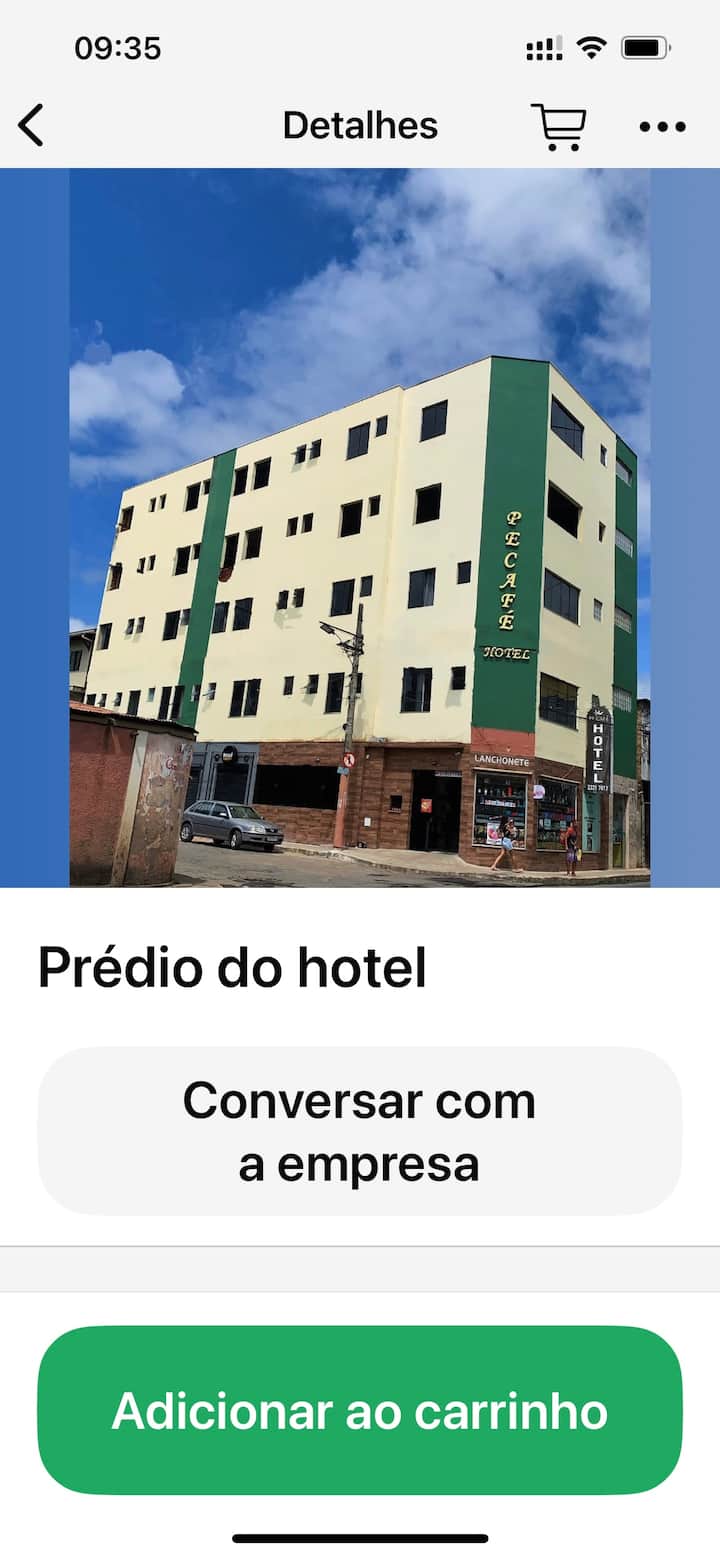View the Prédio do hotel photo
The width and height of the screenshot is (720, 1558).
[360, 527]
